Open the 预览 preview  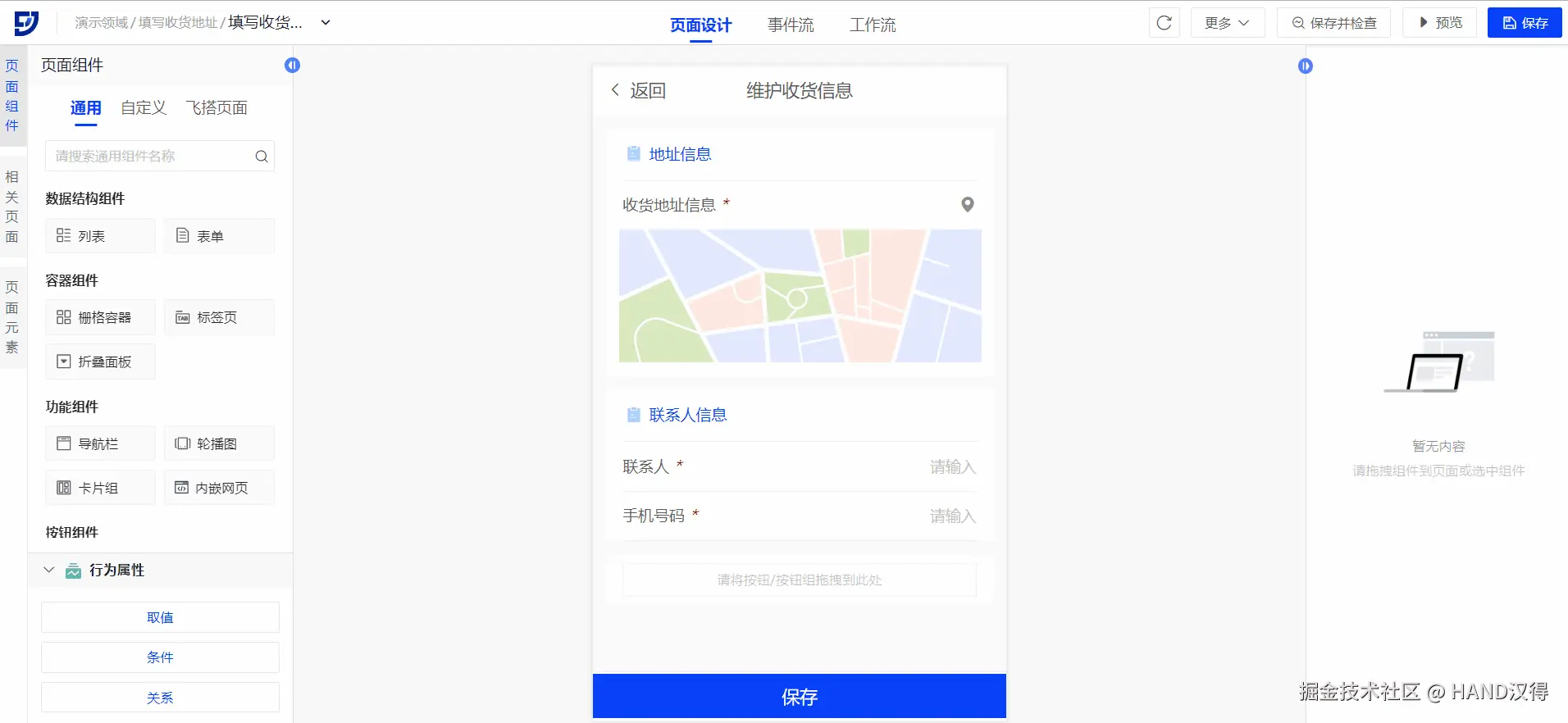1440,23
